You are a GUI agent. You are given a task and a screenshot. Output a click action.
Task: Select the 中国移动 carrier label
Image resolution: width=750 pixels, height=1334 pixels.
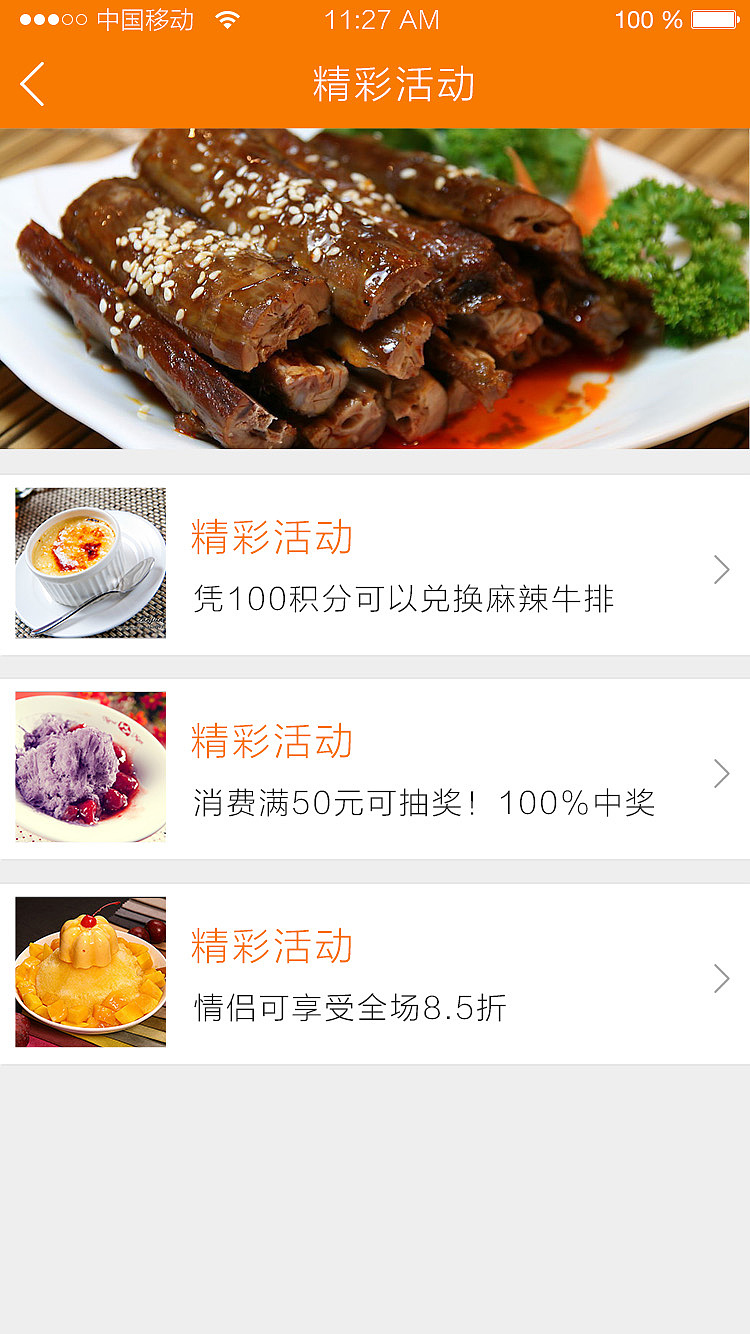pos(140,18)
